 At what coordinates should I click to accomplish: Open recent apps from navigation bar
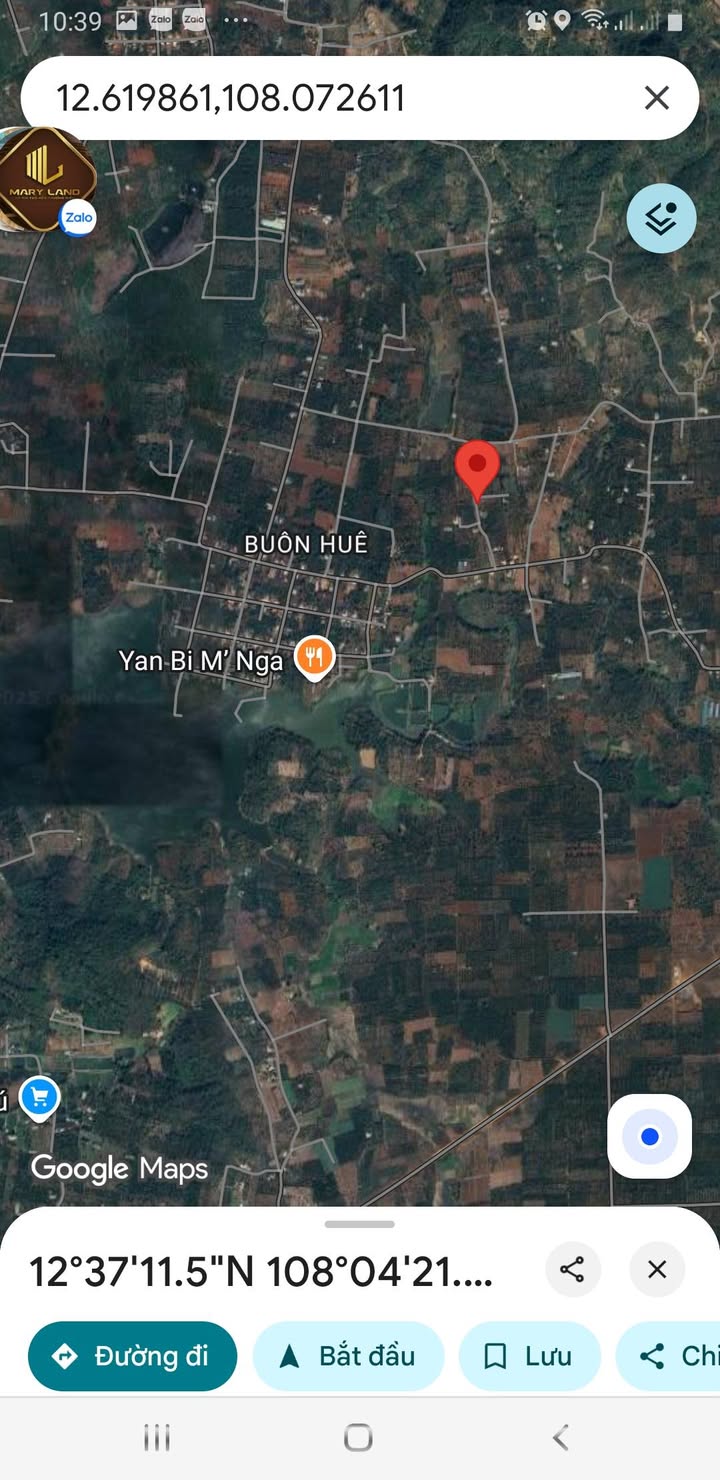point(157,1438)
